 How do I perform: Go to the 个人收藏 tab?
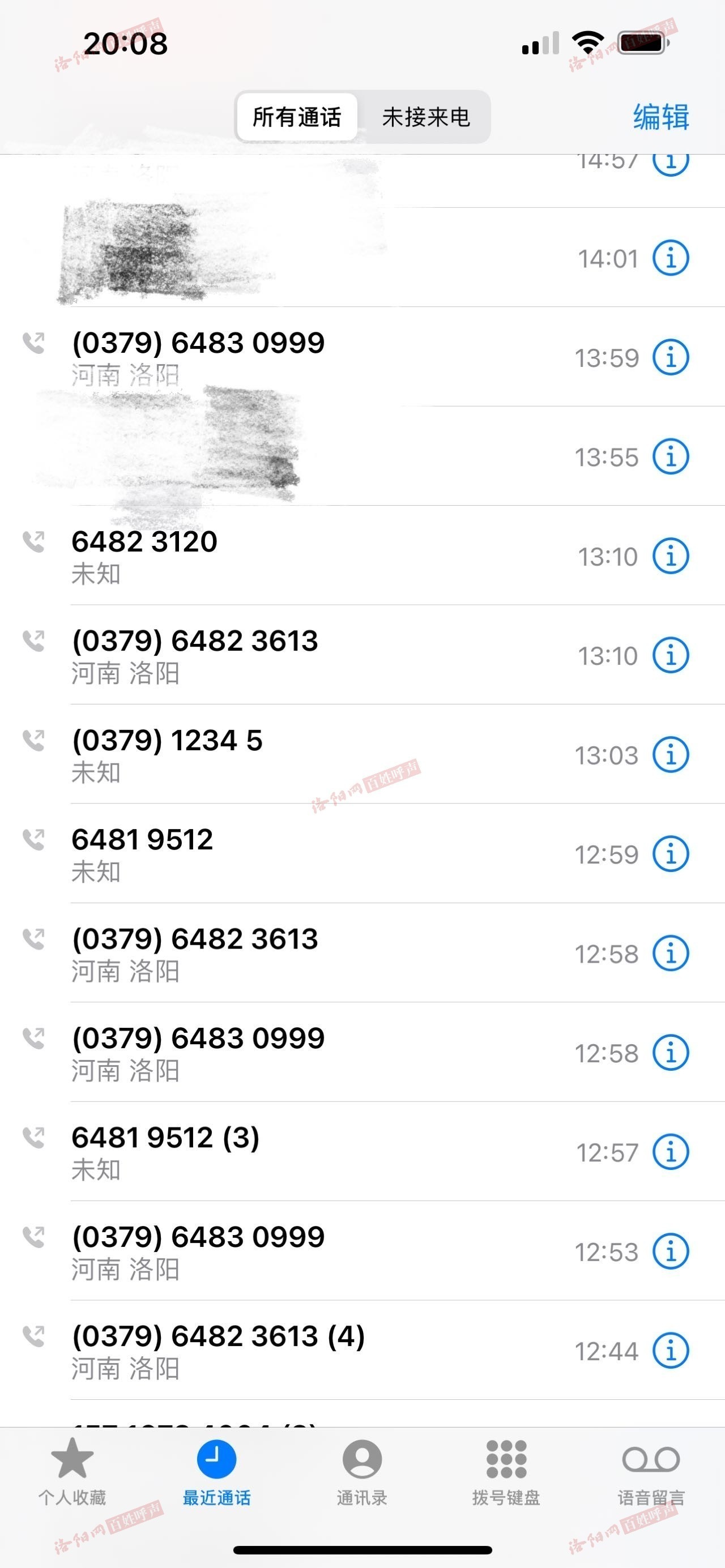point(72,1472)
